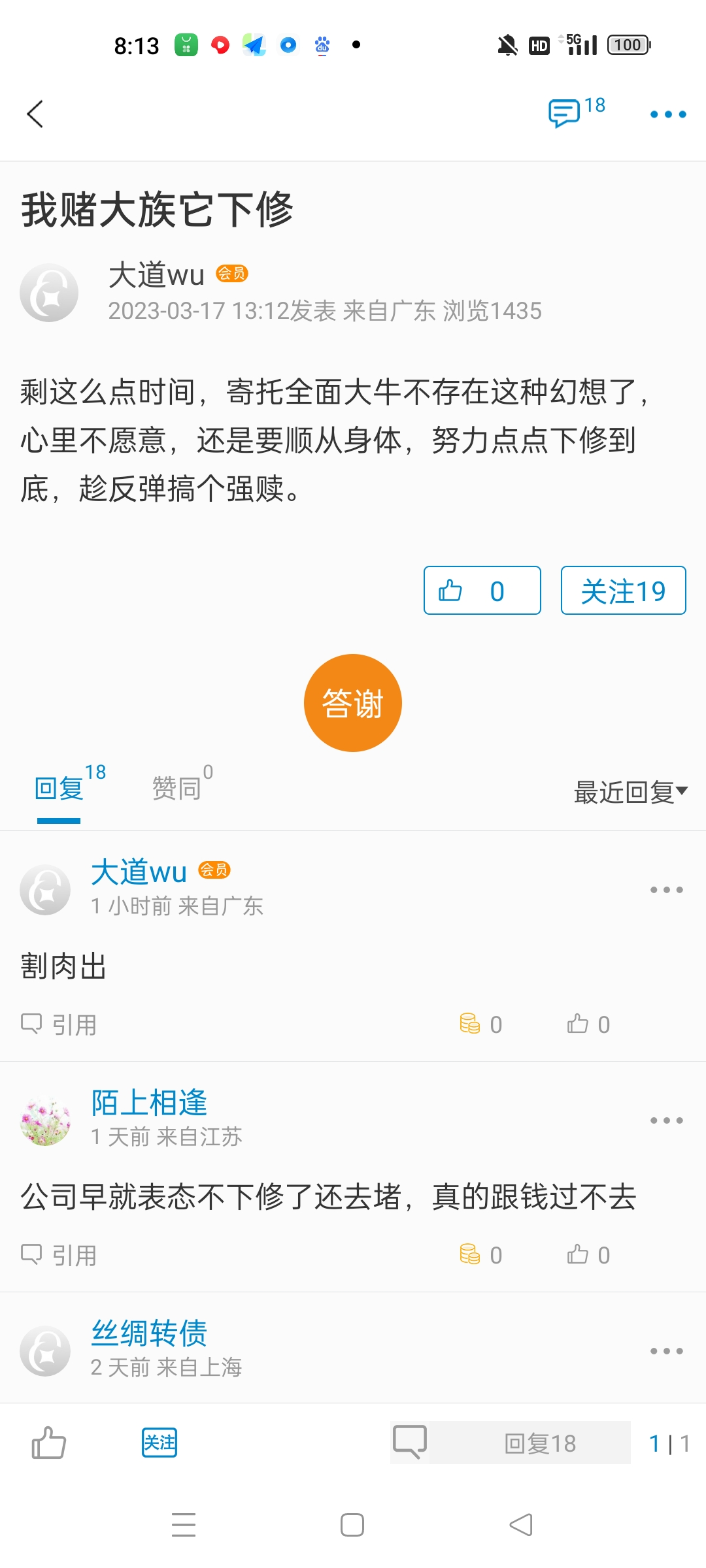The height and width of the screenshot is (1568, 706).
Task: Like the post with the thumbs-up button
Action: 482,591
